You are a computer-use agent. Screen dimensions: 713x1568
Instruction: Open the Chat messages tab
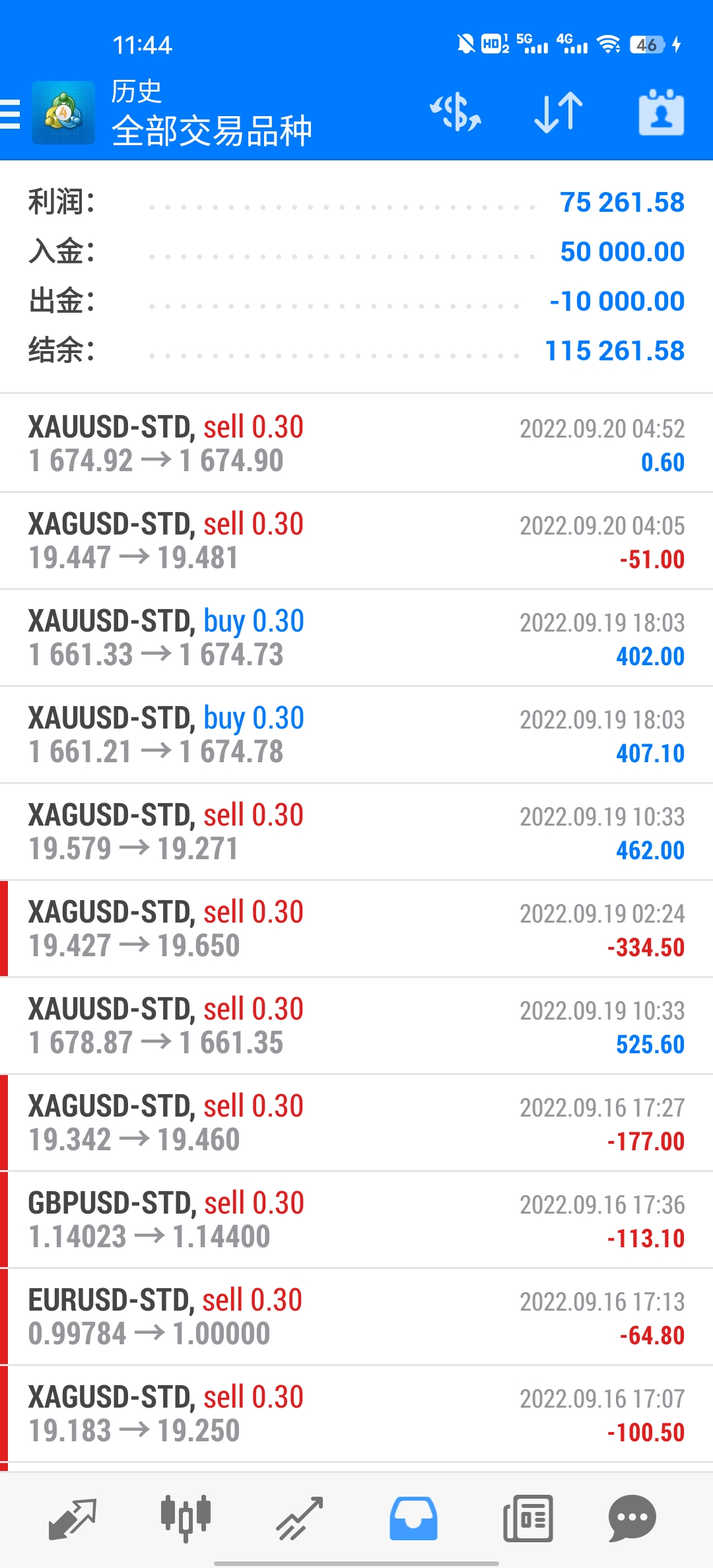pos(632,1518)
